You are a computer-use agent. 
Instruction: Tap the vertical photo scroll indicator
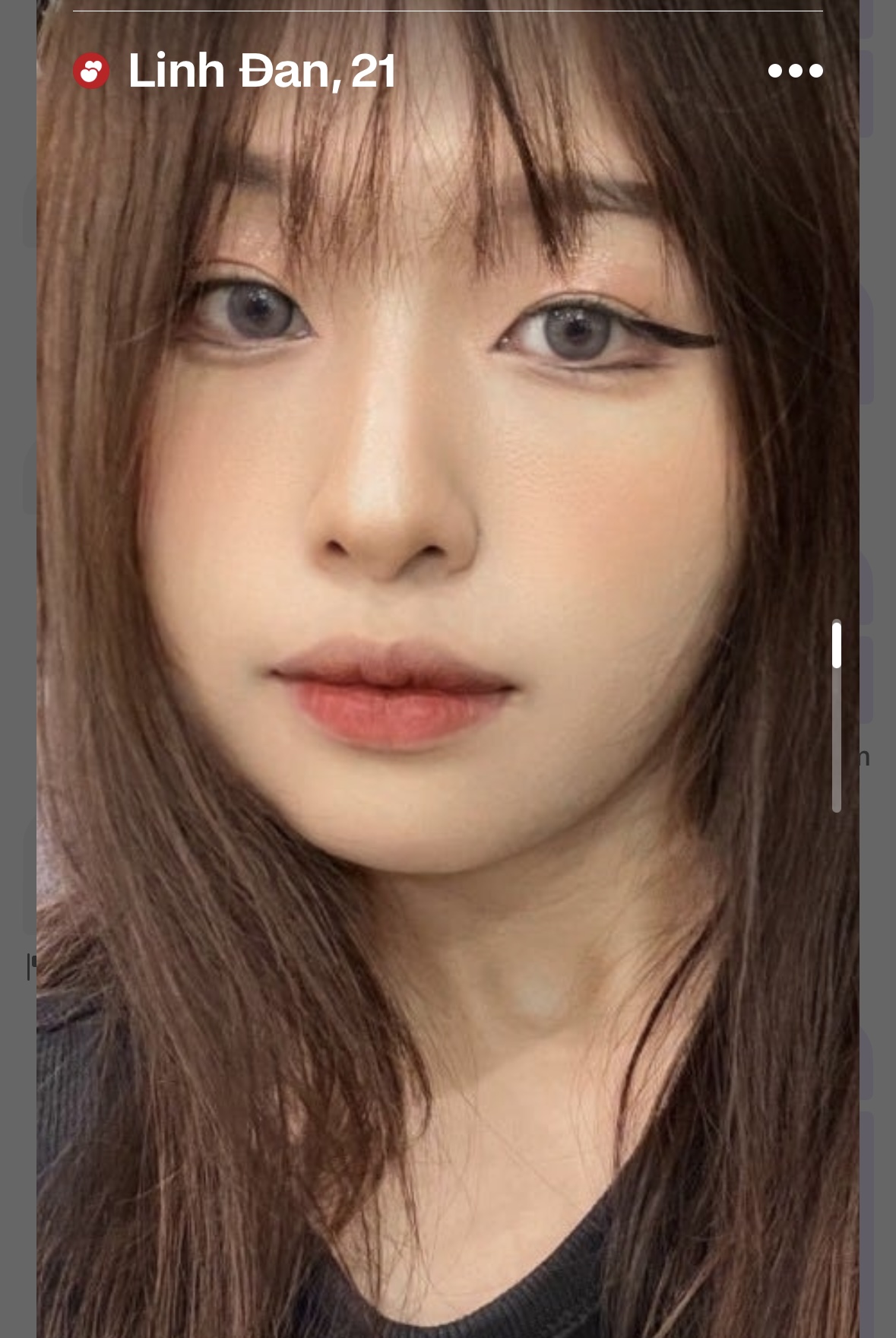(836, 716)
